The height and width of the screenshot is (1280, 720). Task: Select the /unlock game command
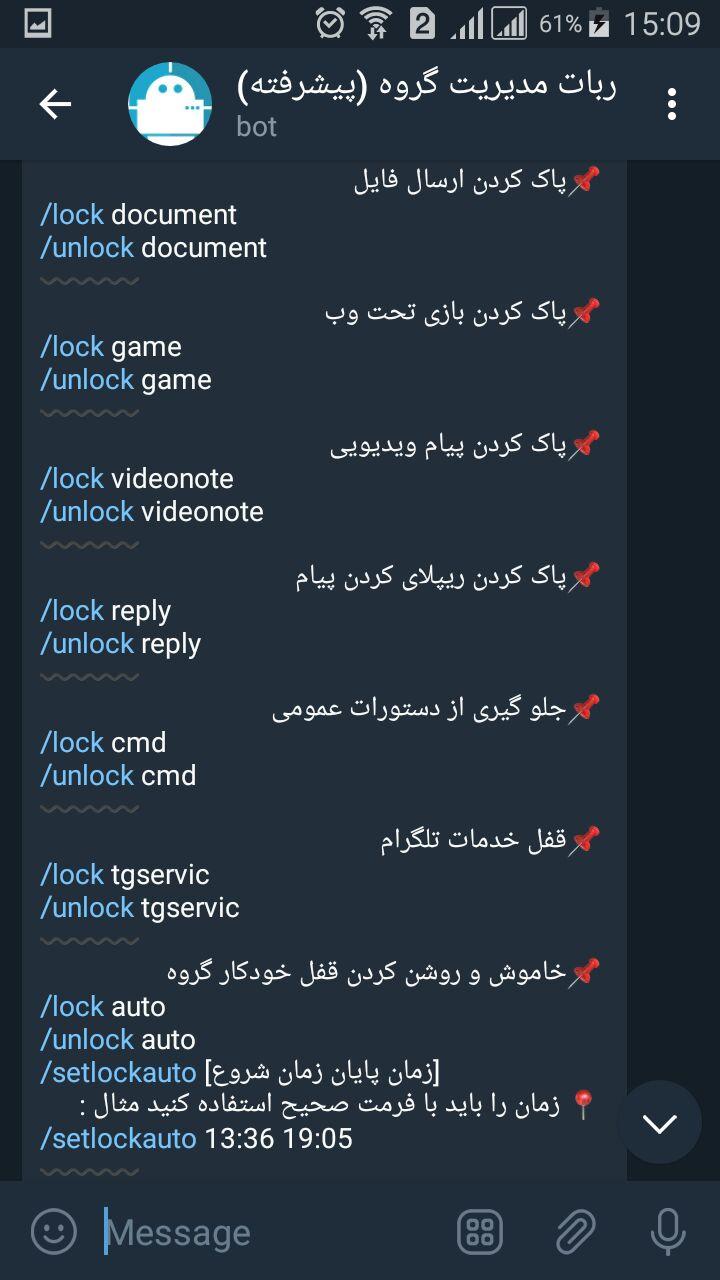pos(87,380)
